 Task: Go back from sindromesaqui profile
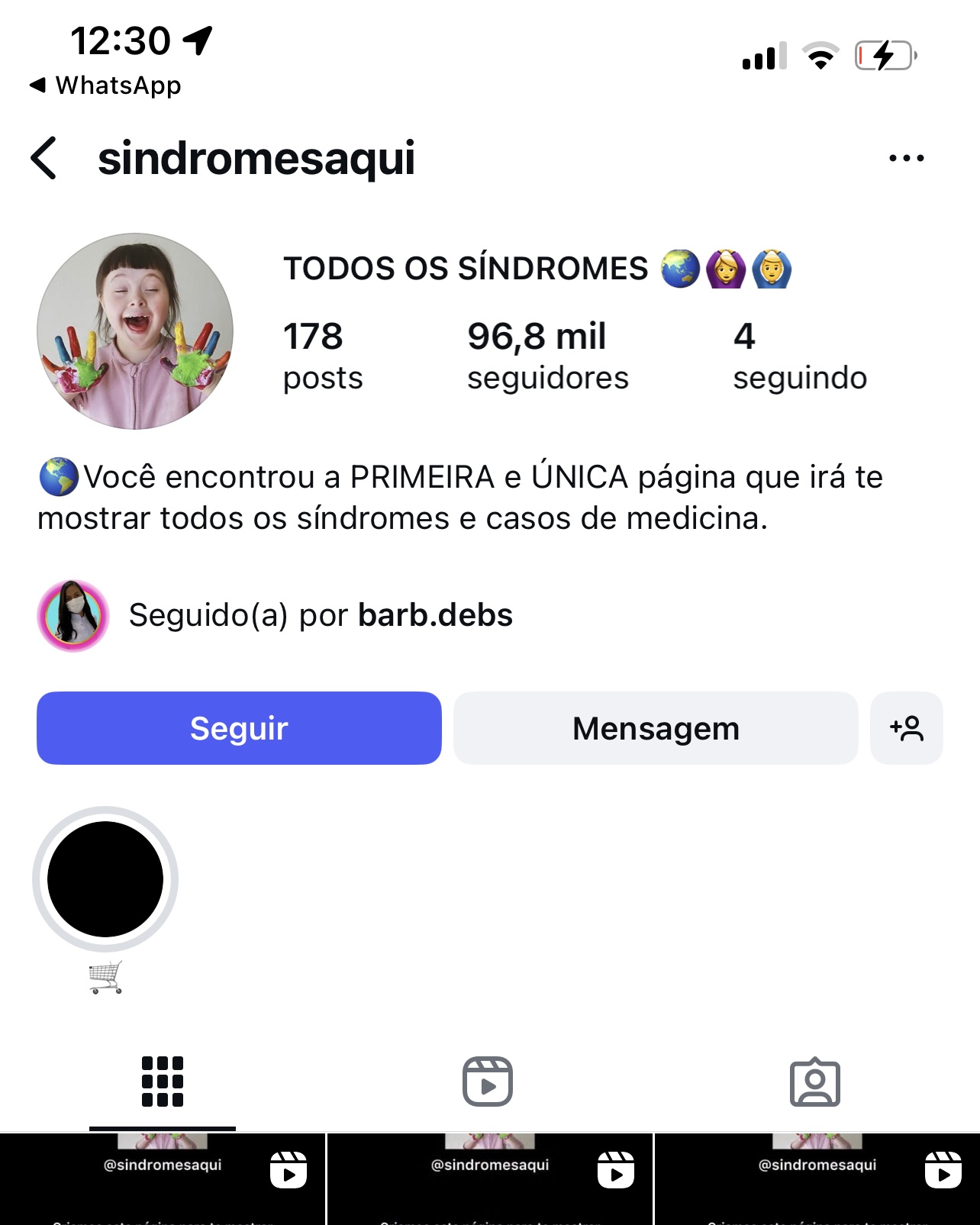44,158
